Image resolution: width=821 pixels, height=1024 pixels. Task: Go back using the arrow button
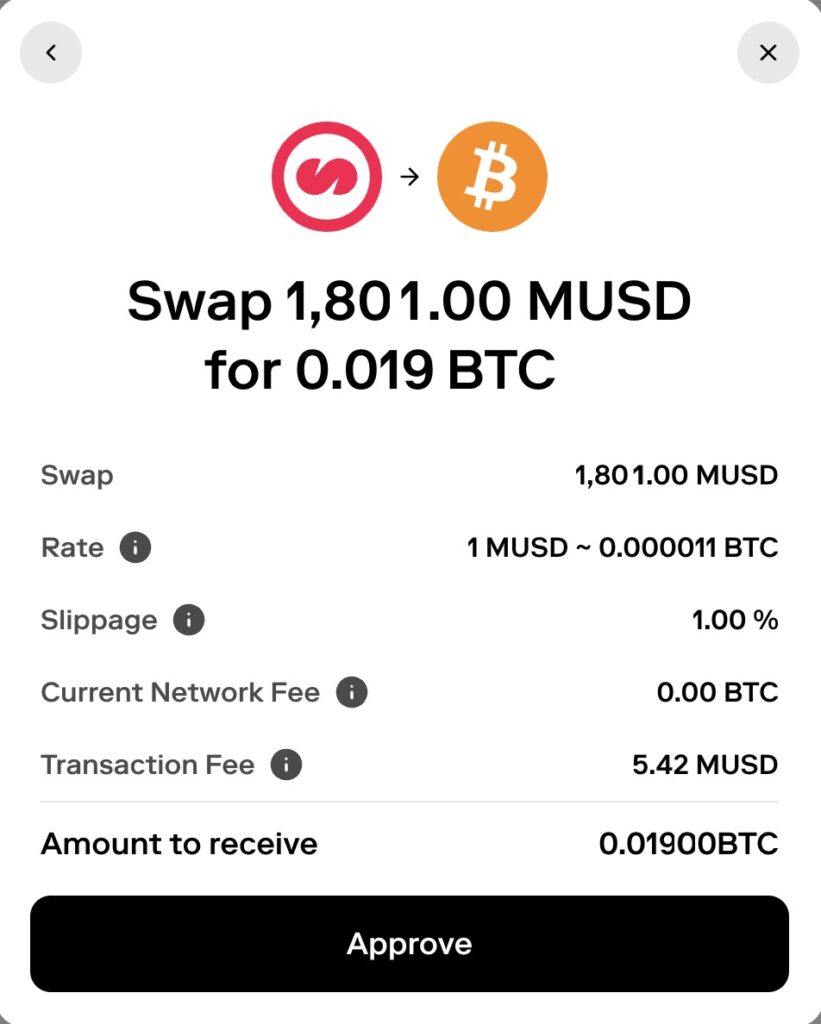tap(51, 52)
